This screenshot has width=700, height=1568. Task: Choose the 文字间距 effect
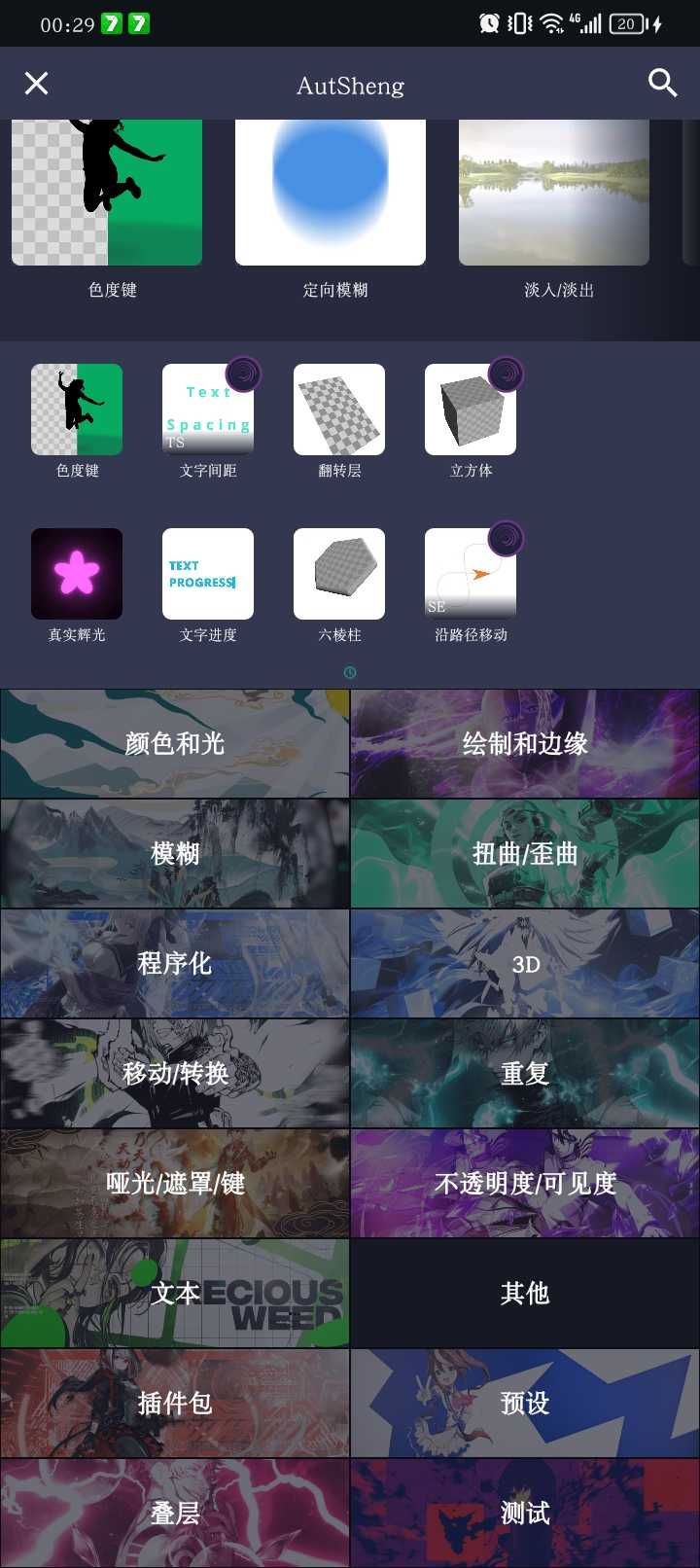pyautogui.click(x=208, y=410)
